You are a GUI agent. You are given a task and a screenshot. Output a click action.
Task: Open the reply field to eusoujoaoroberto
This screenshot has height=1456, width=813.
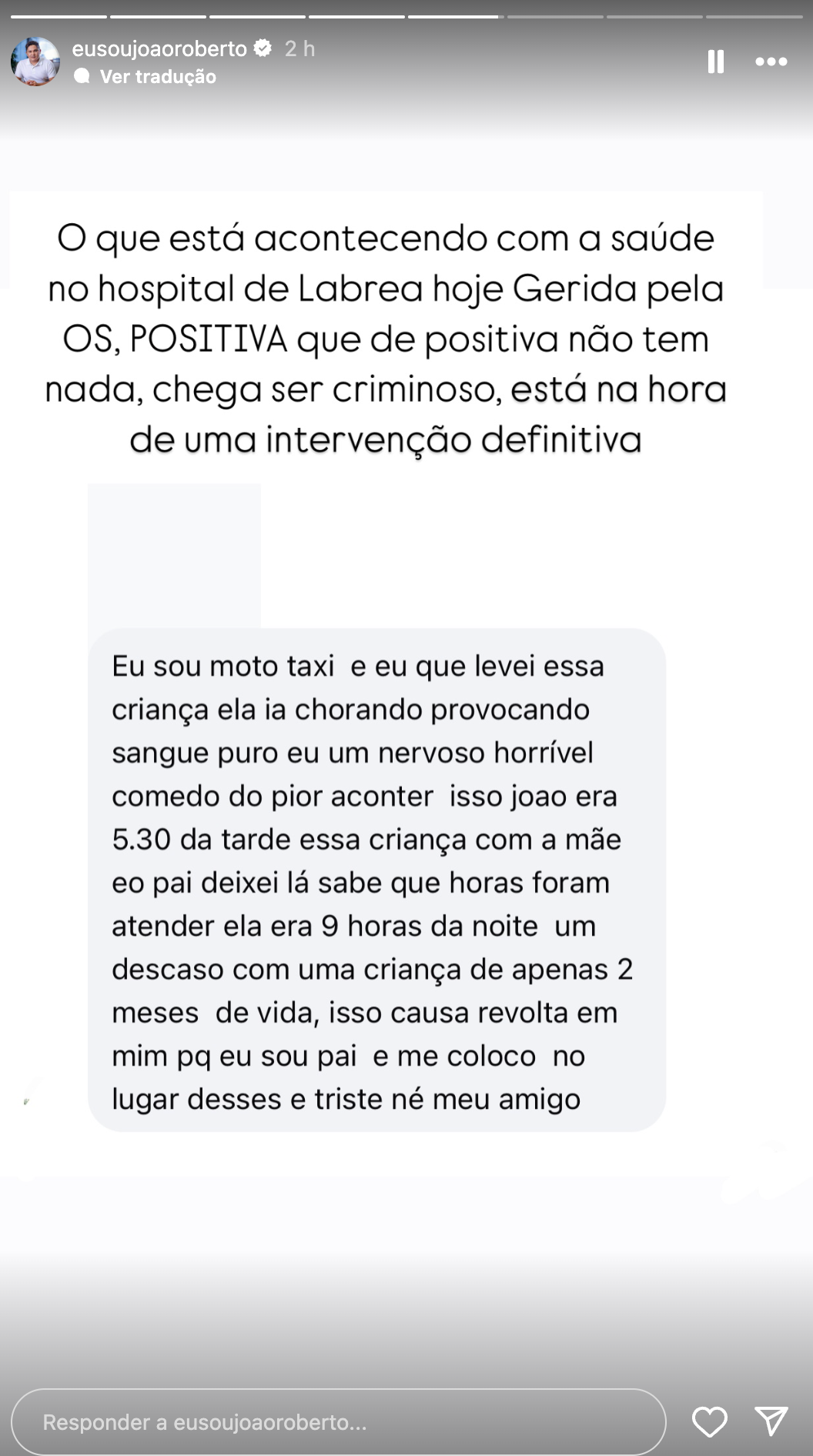(x=337, y=1421)
